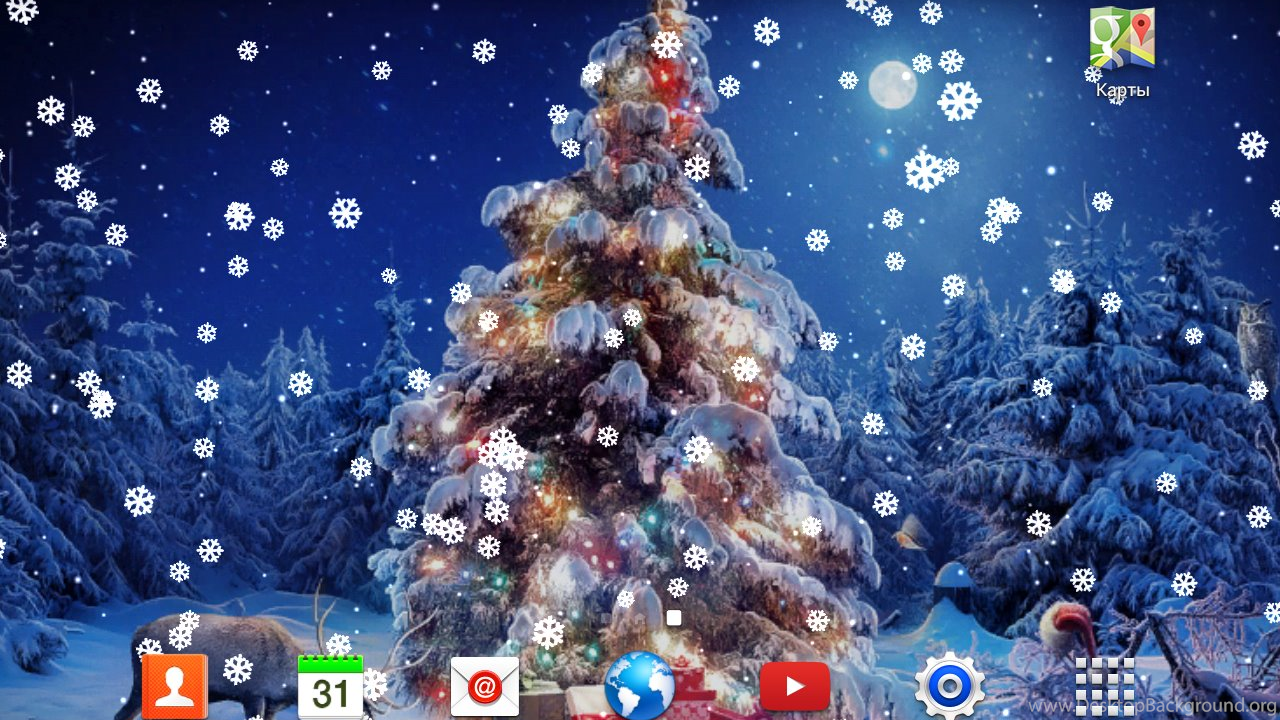Open the Contacts app in the dock
Viewport: 1280px width, 720px height.
click(x=174, y=687)
